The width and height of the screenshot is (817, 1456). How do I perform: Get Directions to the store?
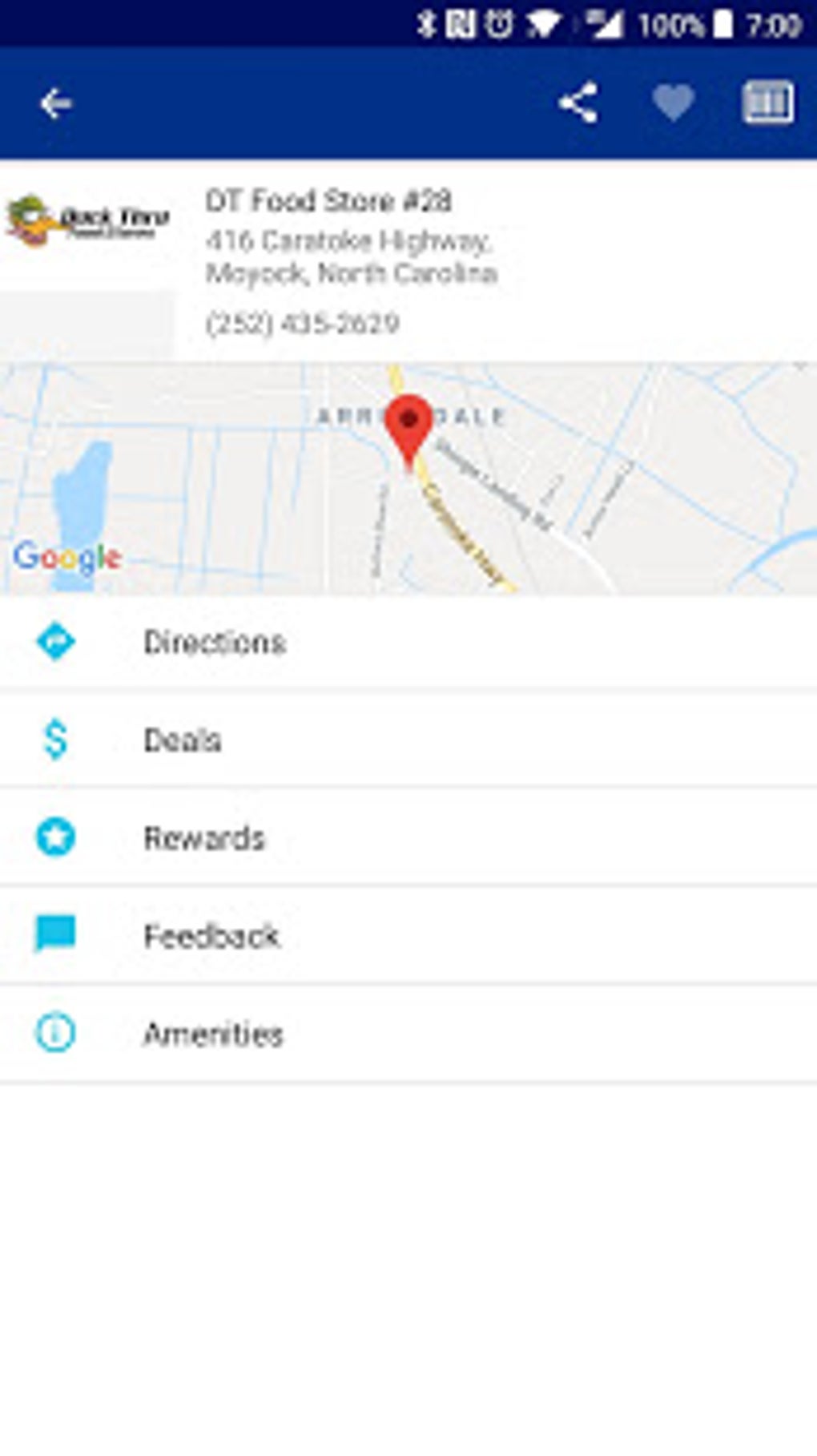(408, 642)
